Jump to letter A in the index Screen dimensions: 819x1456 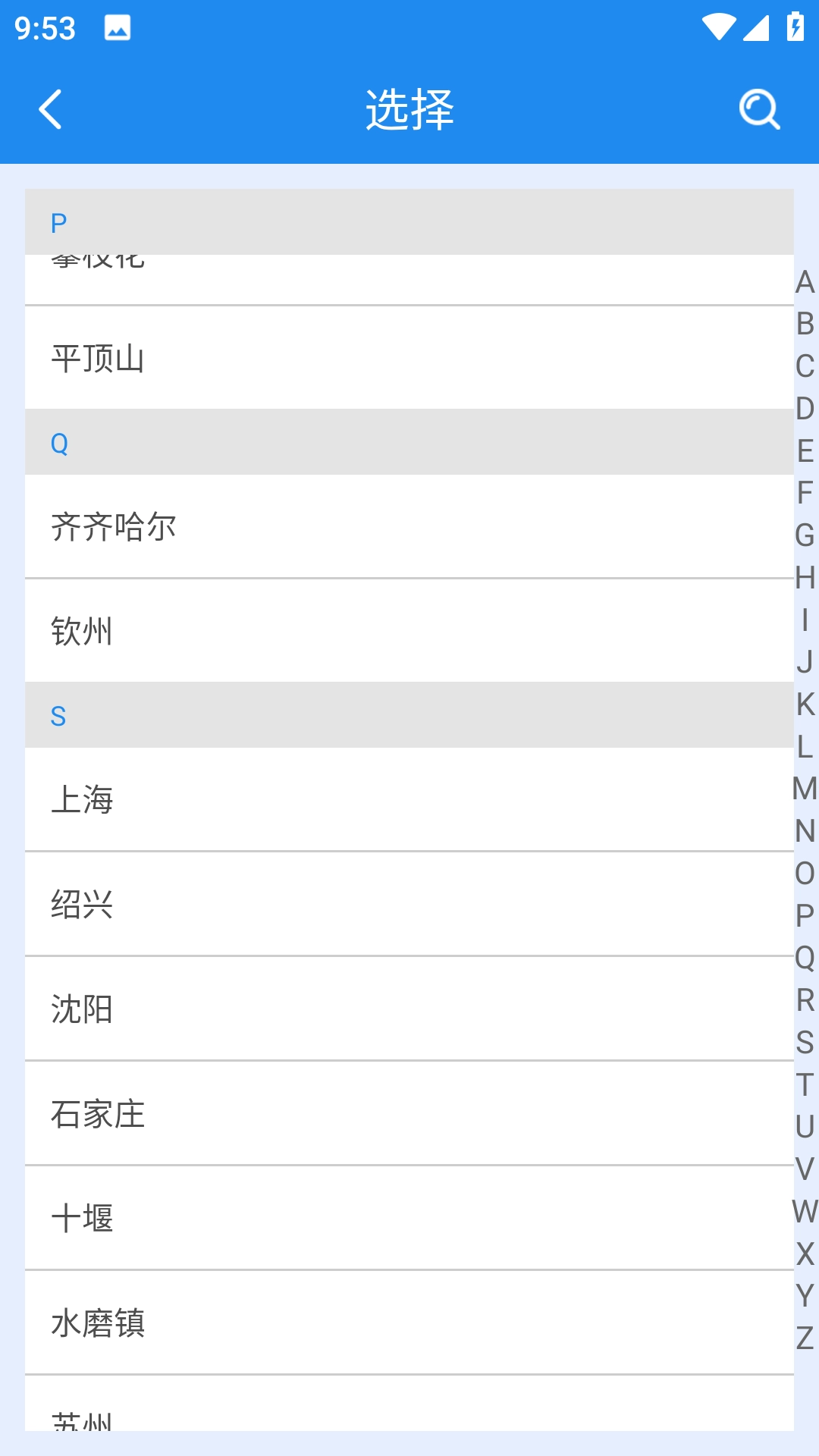click(805, 282)
